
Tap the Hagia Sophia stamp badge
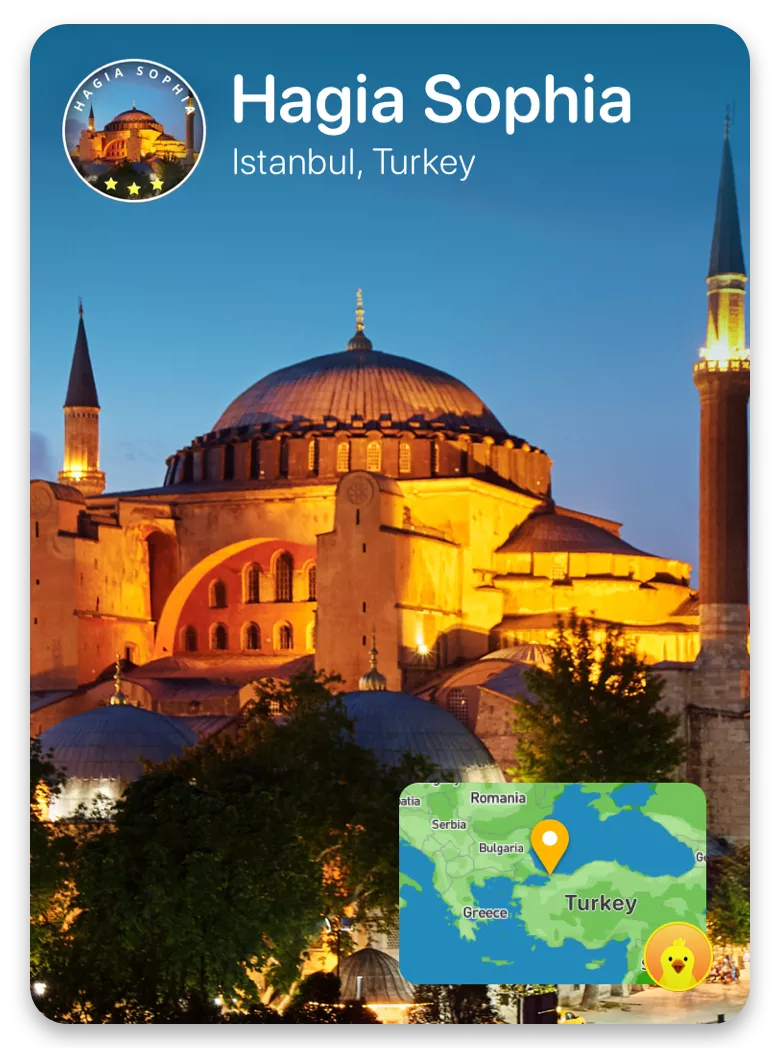(134, 130)
